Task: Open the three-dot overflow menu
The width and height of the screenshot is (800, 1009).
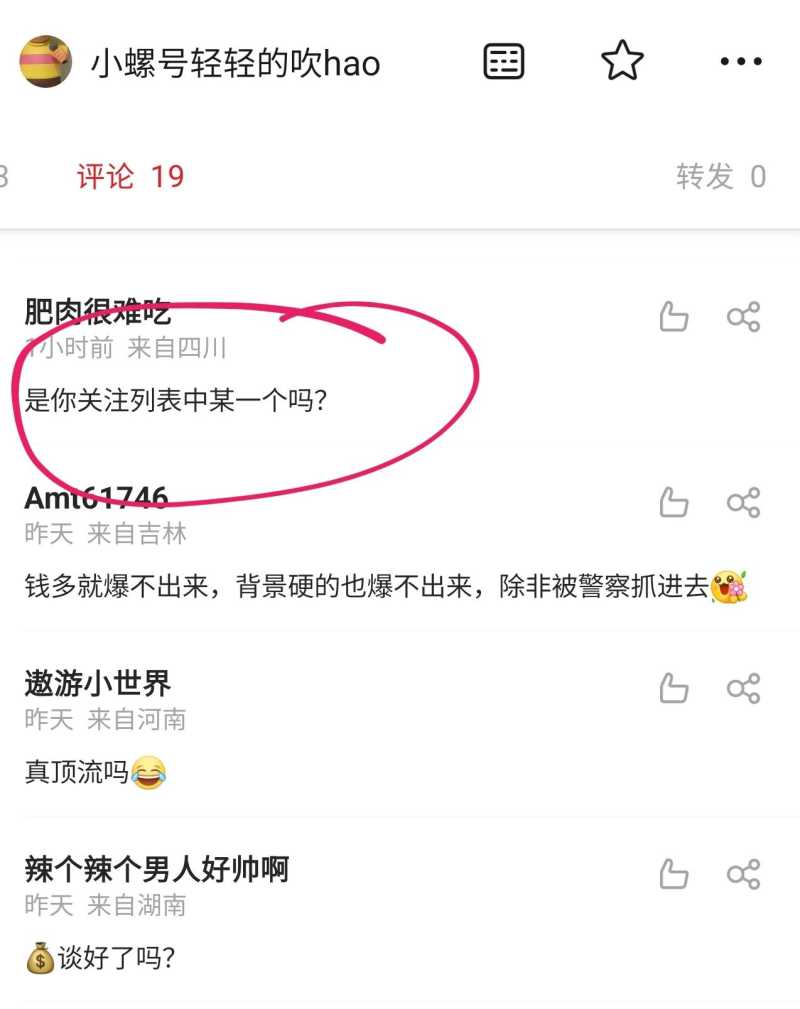Action: (741, 62)
